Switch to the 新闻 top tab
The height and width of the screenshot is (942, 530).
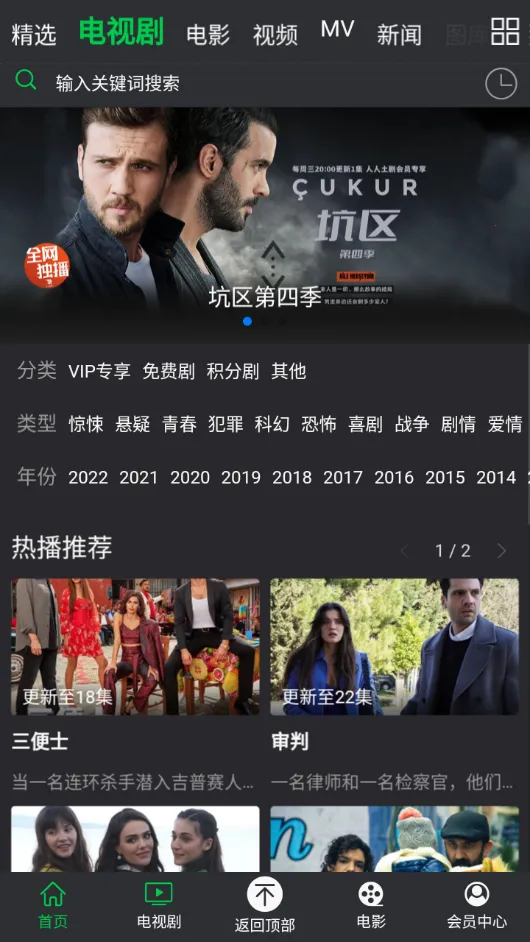[399, 35]
